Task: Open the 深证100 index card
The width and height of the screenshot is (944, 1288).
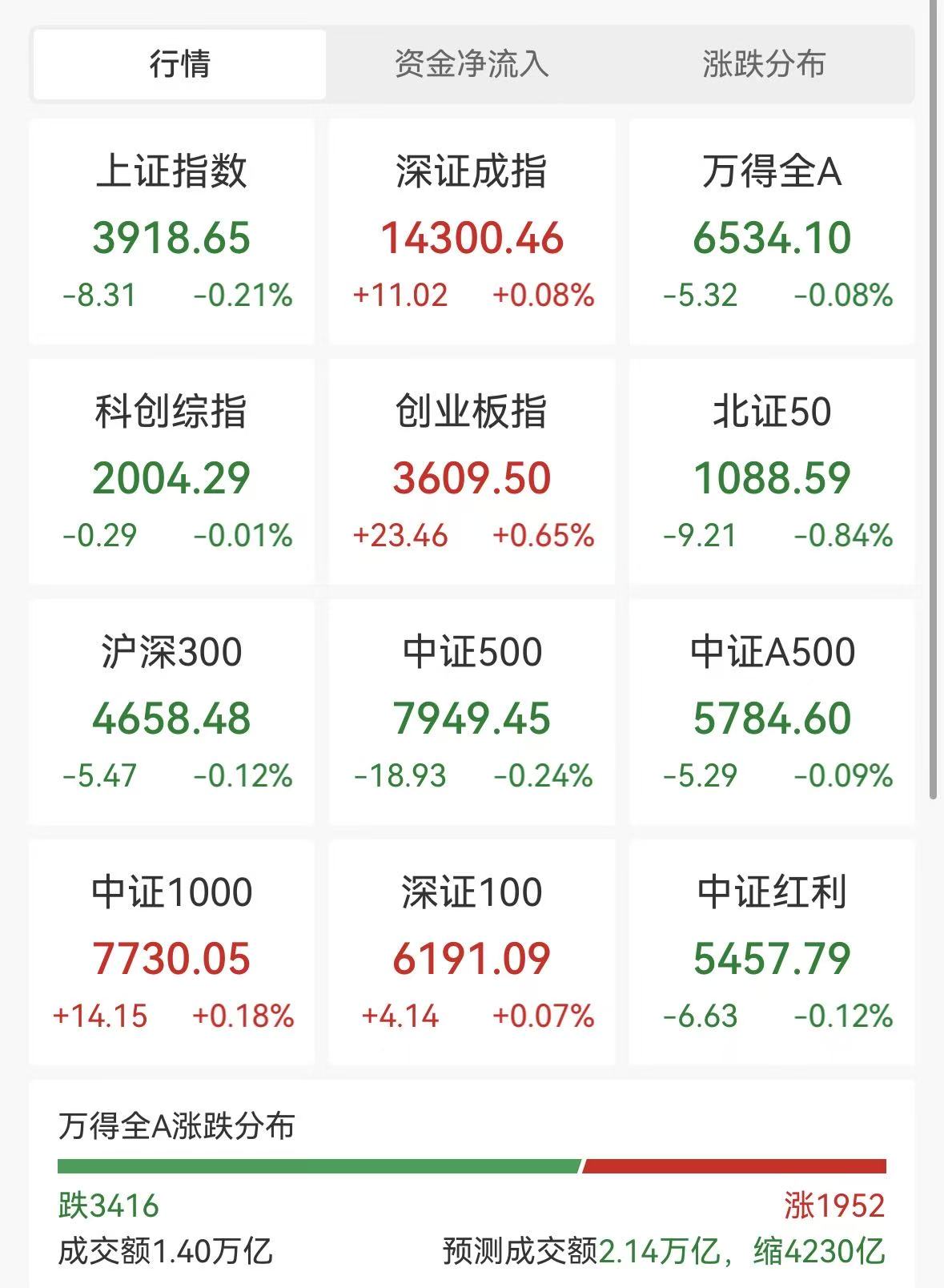Action: click(472, 952)
